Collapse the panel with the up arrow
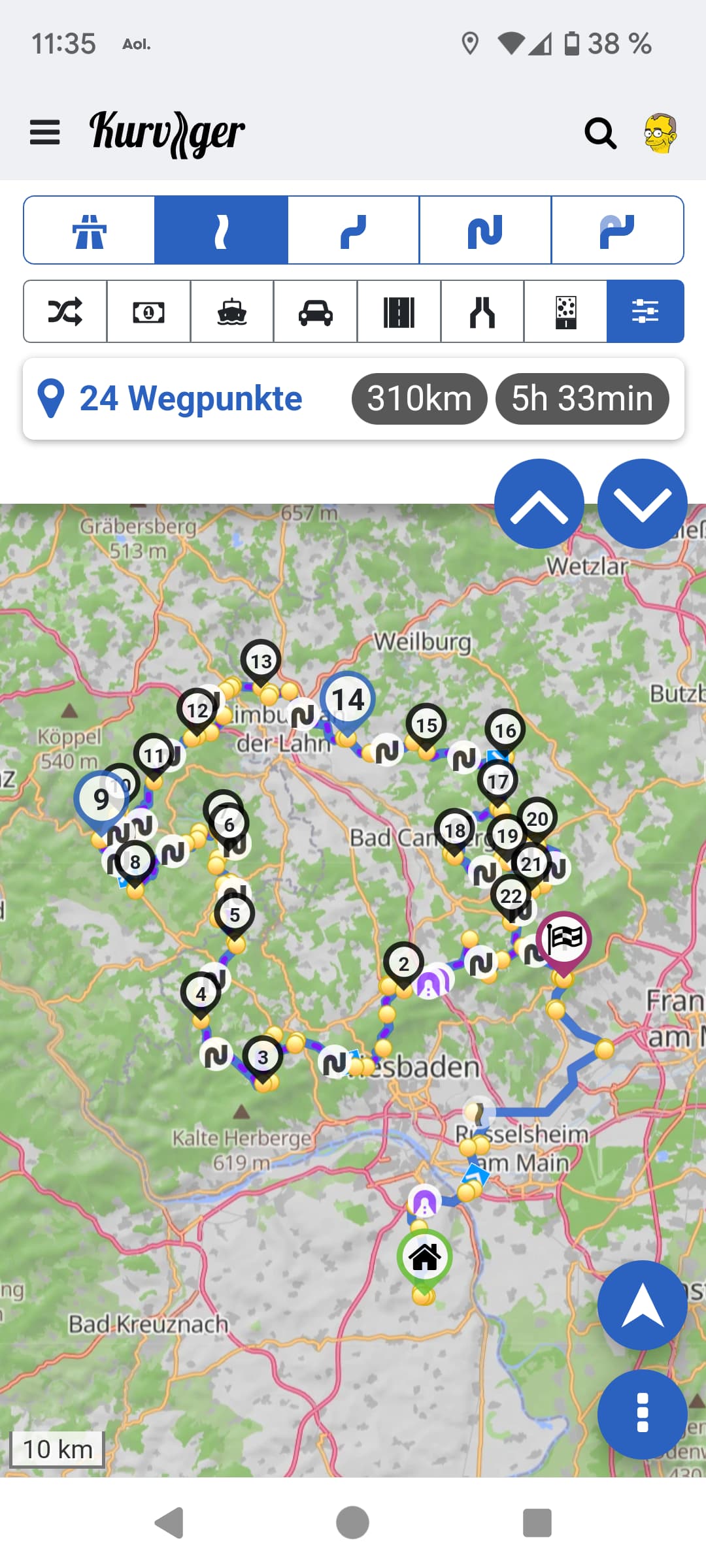 coord(539,504)
